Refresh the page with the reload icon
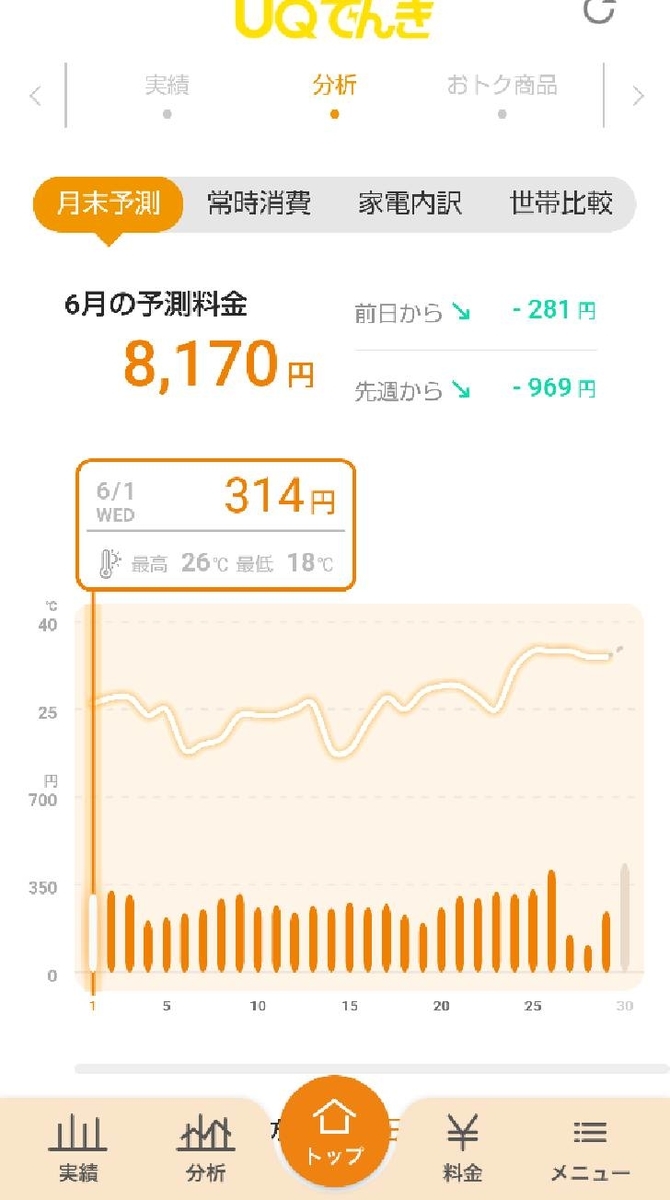This screenshot has width=670, height=1200. coord(599,10)
